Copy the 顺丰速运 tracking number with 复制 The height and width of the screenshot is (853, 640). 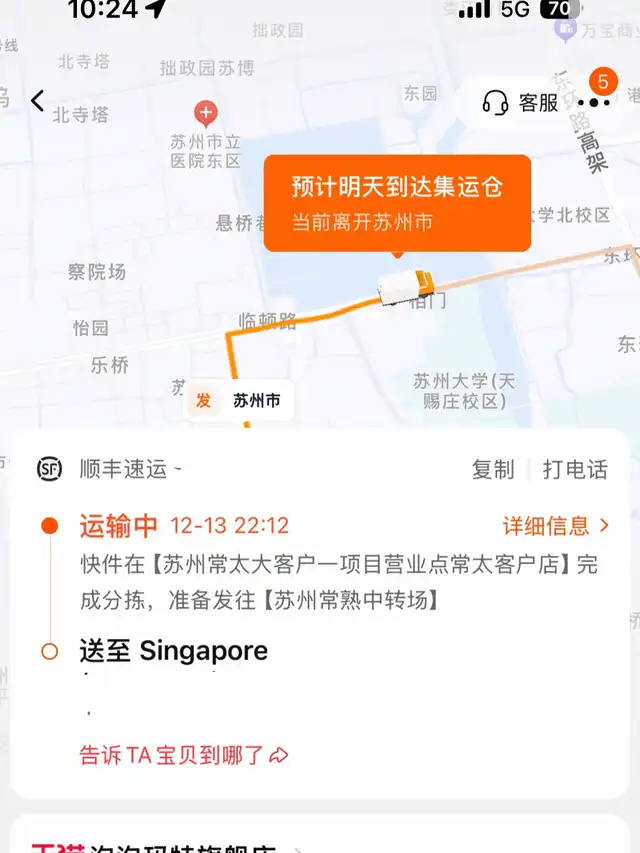(x=492, y=469)
